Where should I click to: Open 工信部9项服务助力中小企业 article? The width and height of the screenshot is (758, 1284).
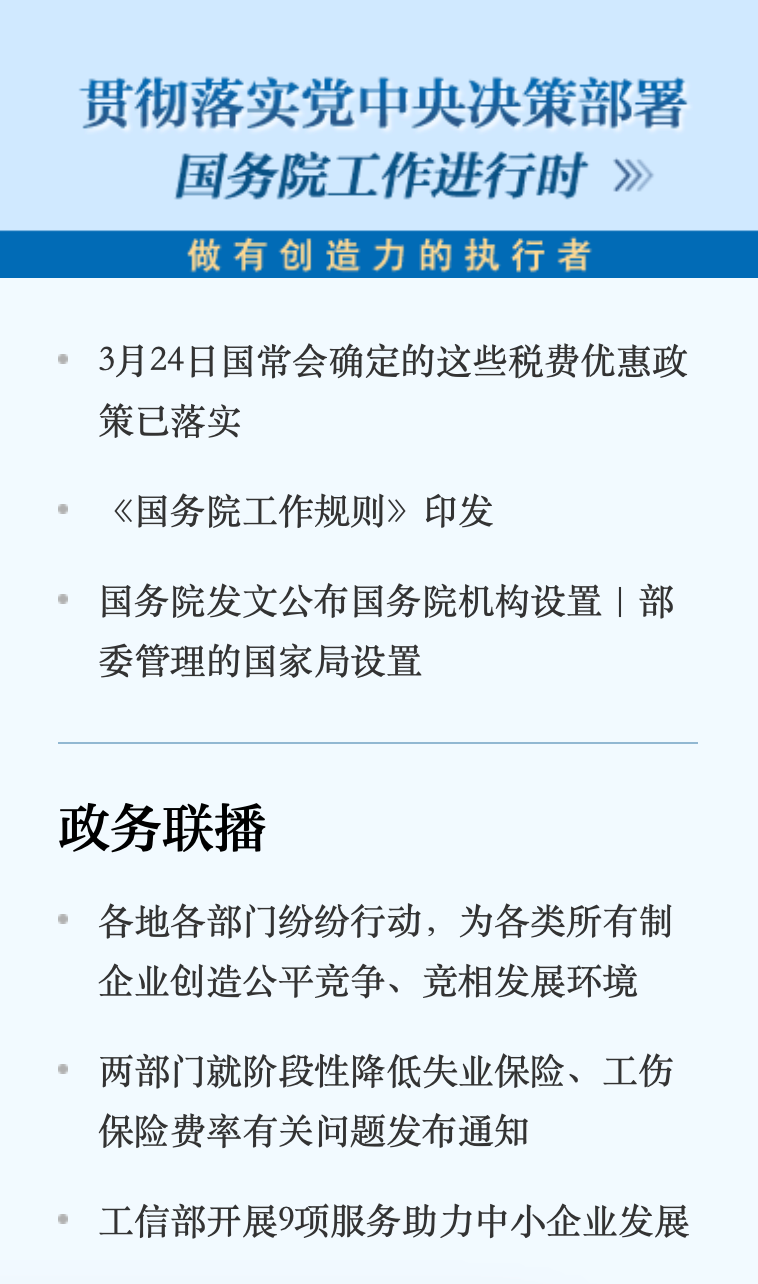pyautogui.click(x=394, y=1221)
